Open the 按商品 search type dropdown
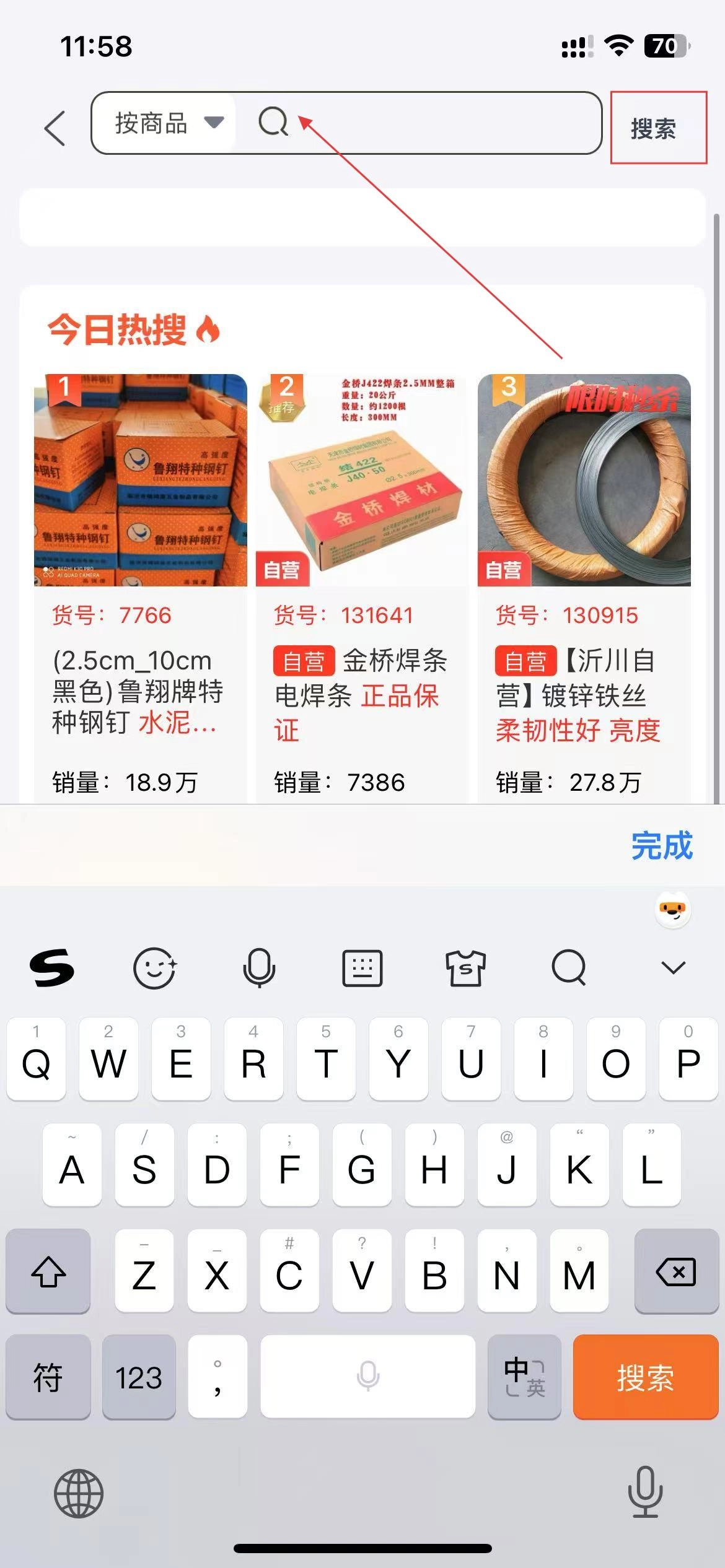725x1568 pixels. [x=167, y=123]
